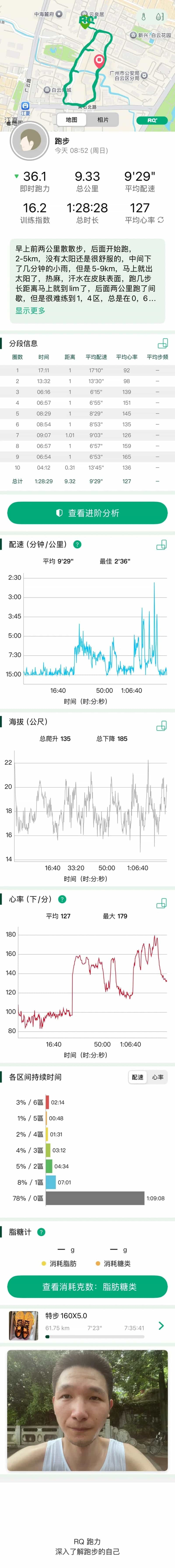Open the temperature icon on the map
The image size is (175, 1568).
click(144, 17)
